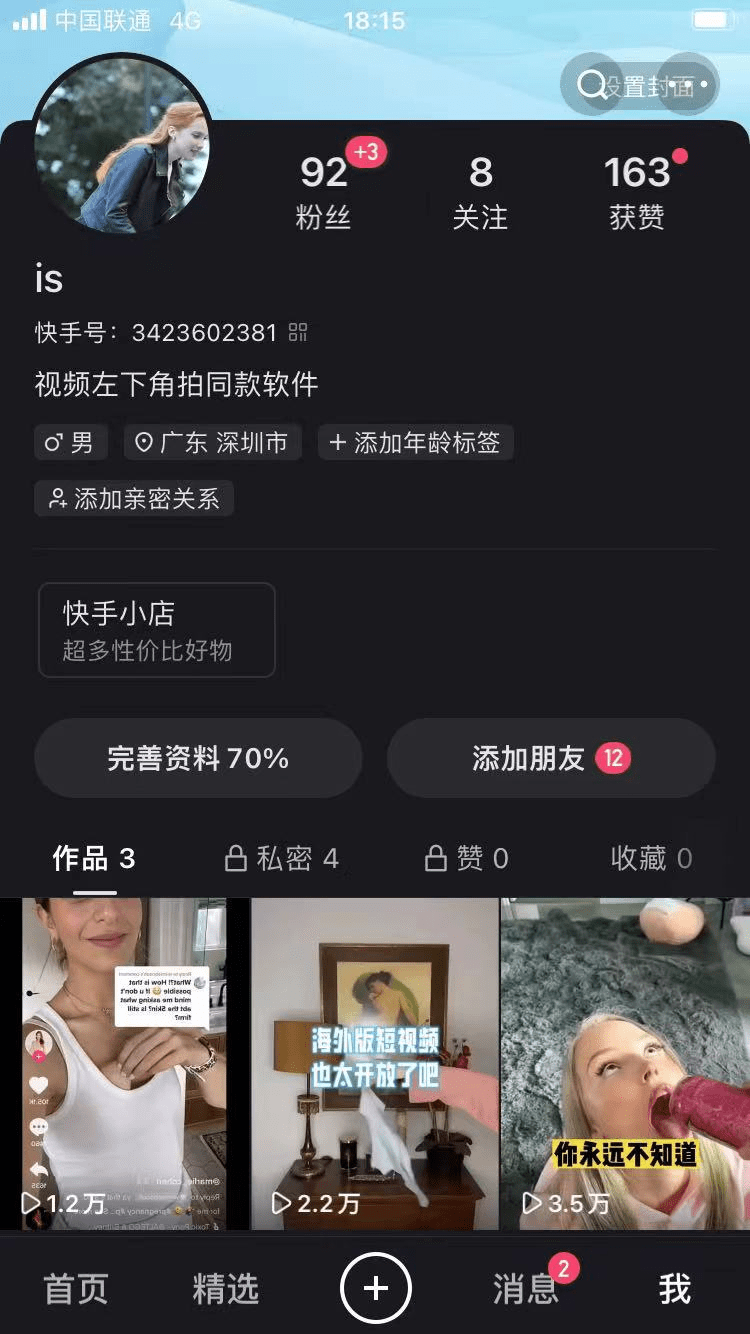Open the QR code beside the 快手号
The height and width of the screenshot is (1334, 750).
click(x=298, y=332)
